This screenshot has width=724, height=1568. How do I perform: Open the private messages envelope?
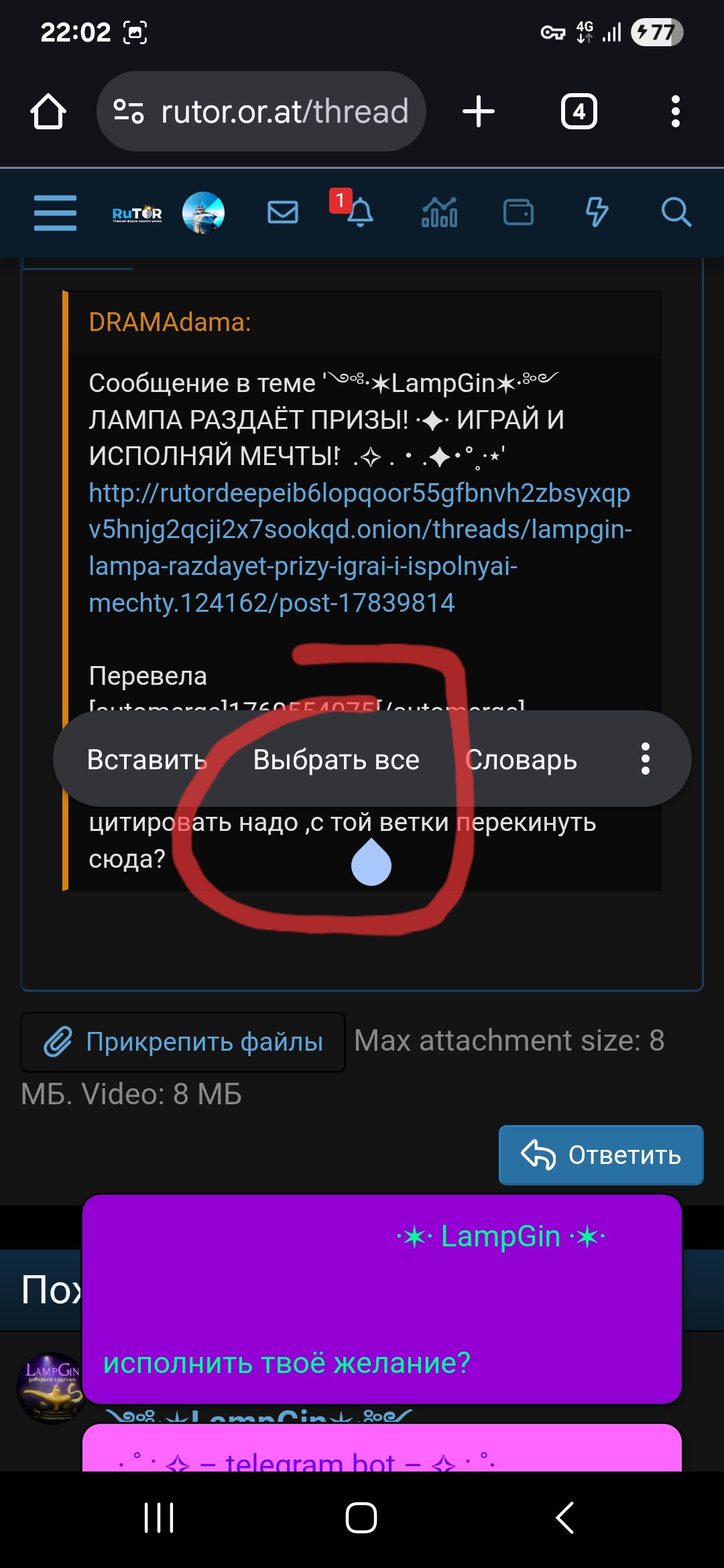(283, 213)
